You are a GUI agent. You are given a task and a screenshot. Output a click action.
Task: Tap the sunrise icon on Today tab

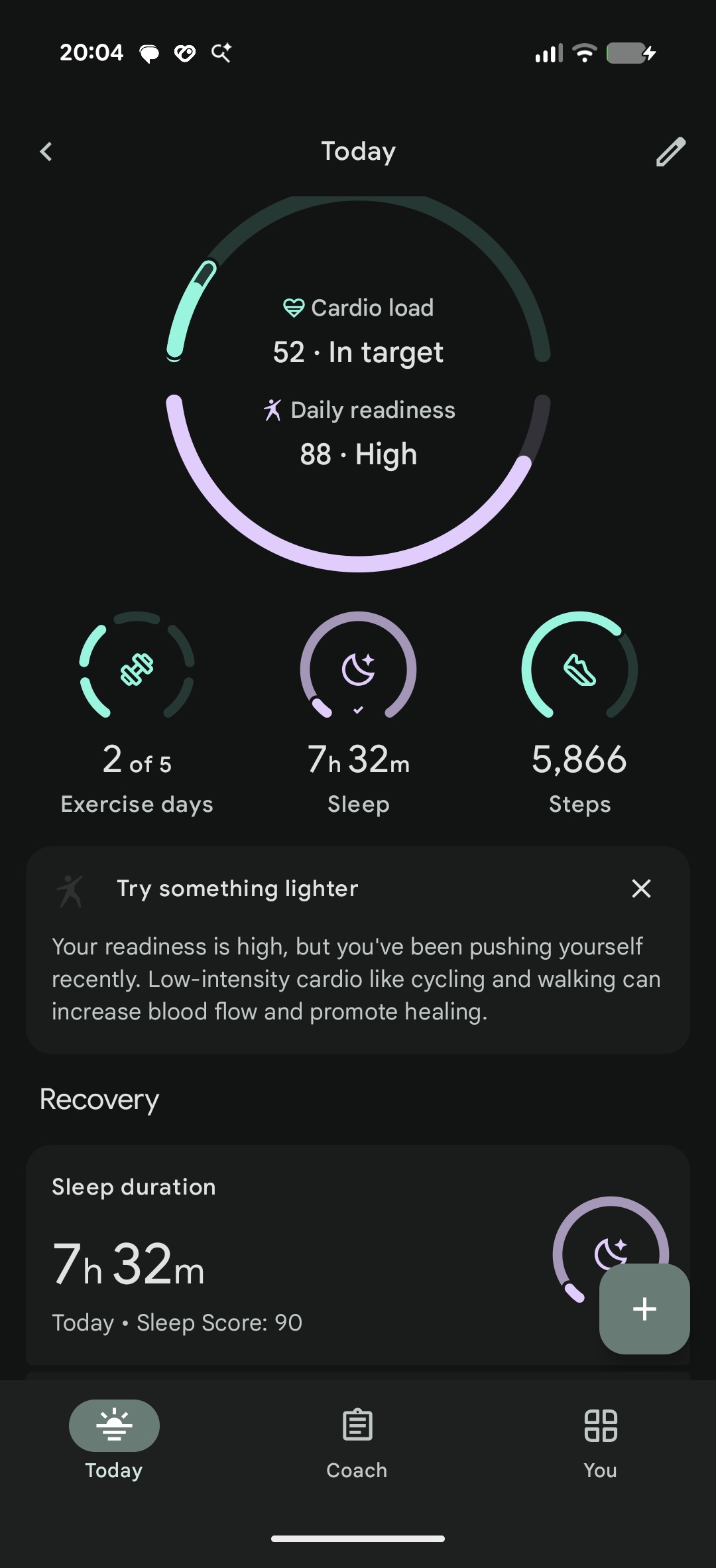click(x=113, y=1425)
